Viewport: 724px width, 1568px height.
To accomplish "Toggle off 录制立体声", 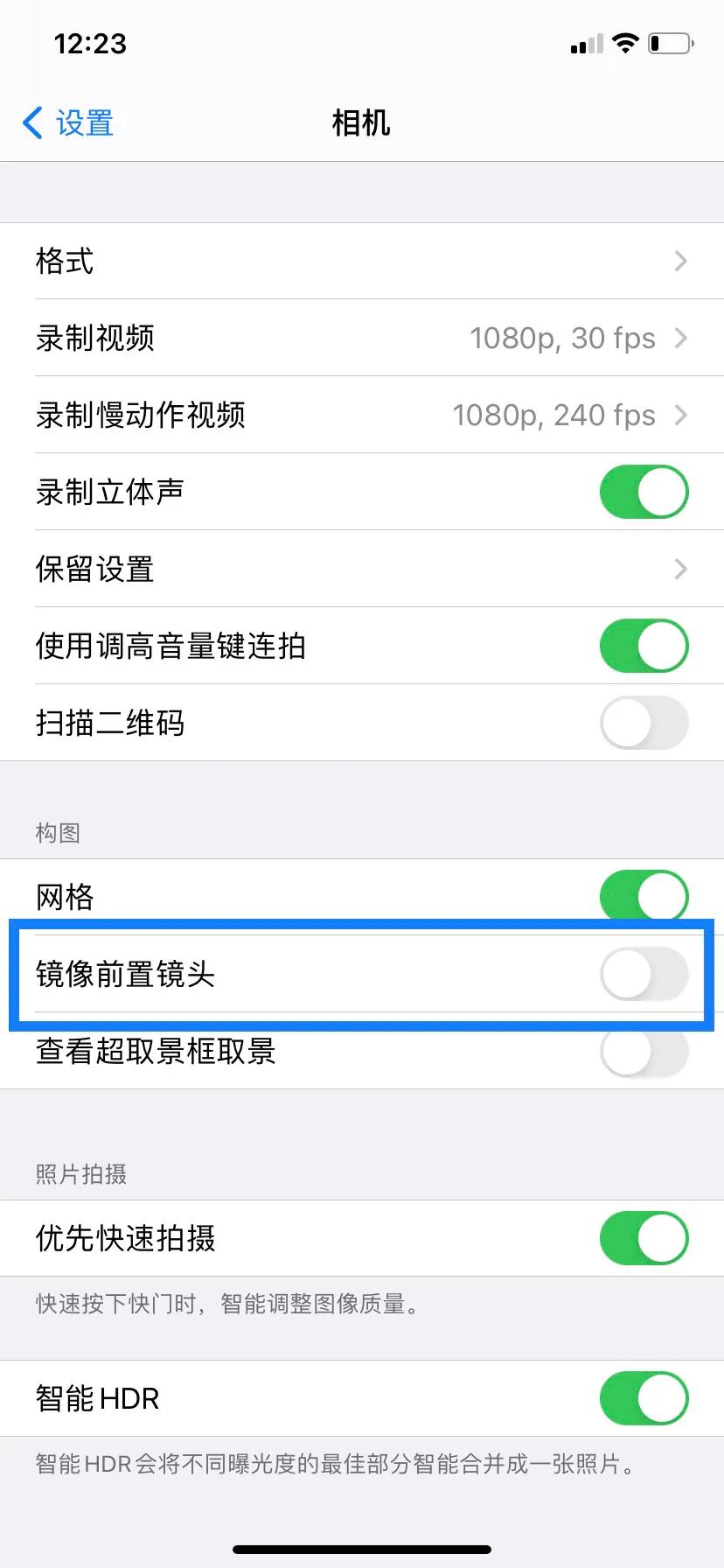I will pos(644,492).
